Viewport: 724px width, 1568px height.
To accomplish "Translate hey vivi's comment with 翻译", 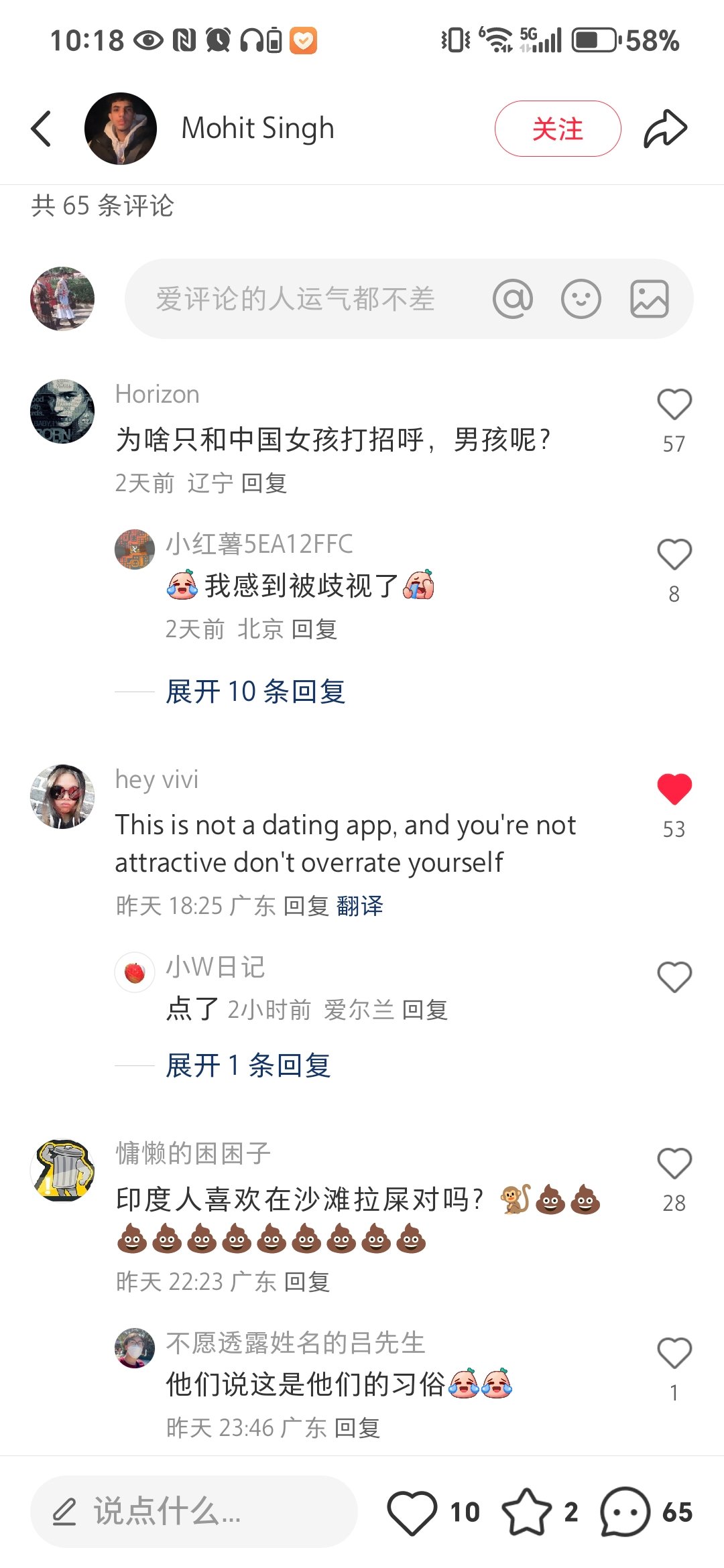I will (360, 906).
